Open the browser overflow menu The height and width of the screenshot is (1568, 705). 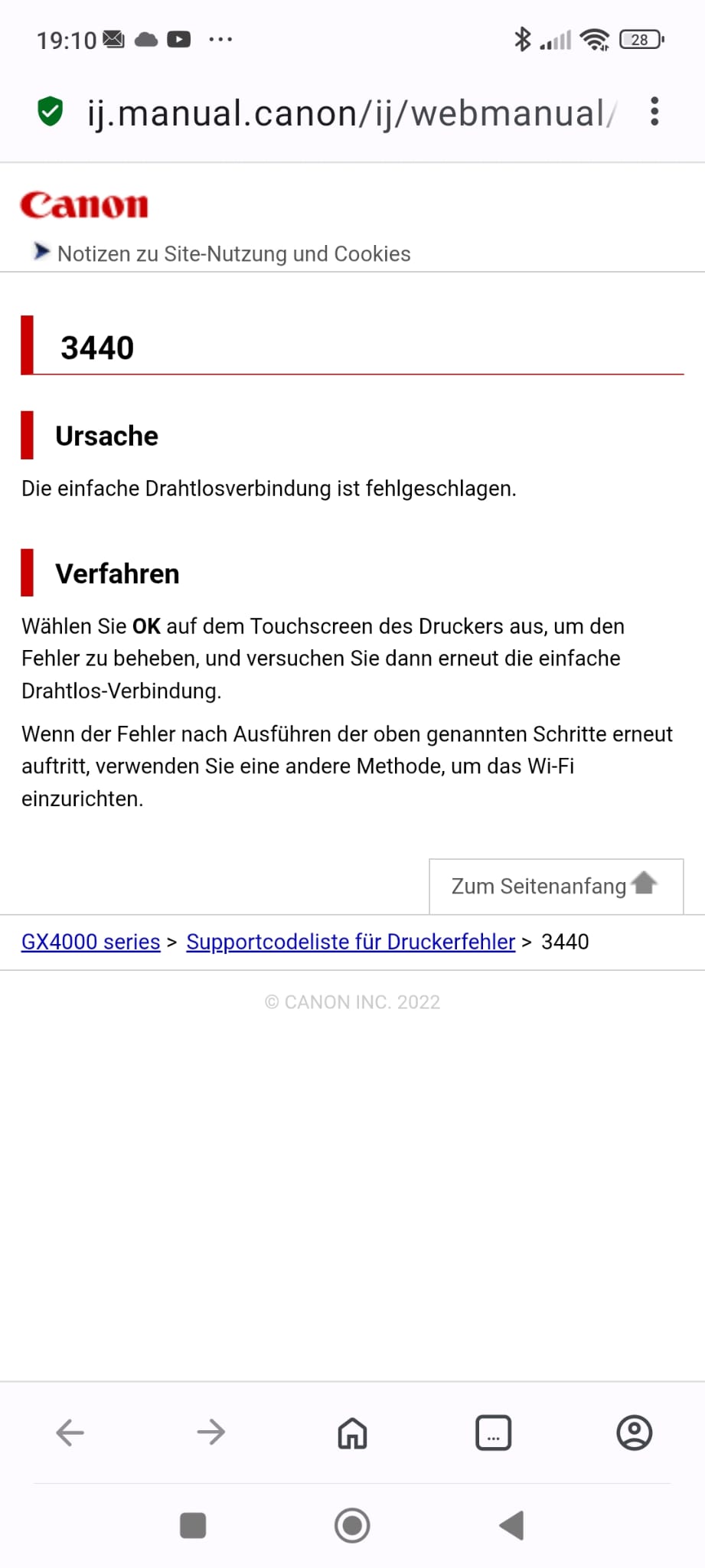click(x=654, y=112)
